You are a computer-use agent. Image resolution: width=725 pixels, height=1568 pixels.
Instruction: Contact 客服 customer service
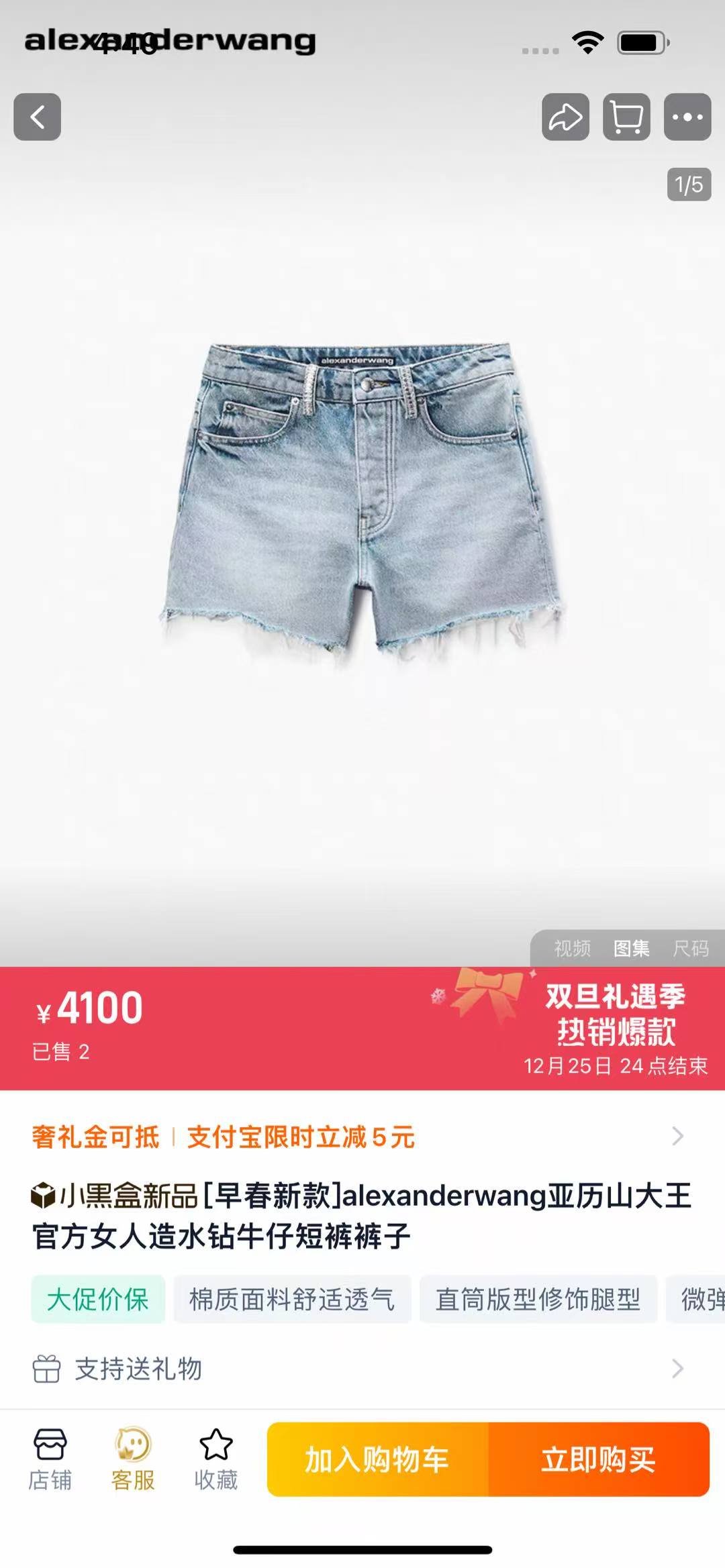point(133,1459)
